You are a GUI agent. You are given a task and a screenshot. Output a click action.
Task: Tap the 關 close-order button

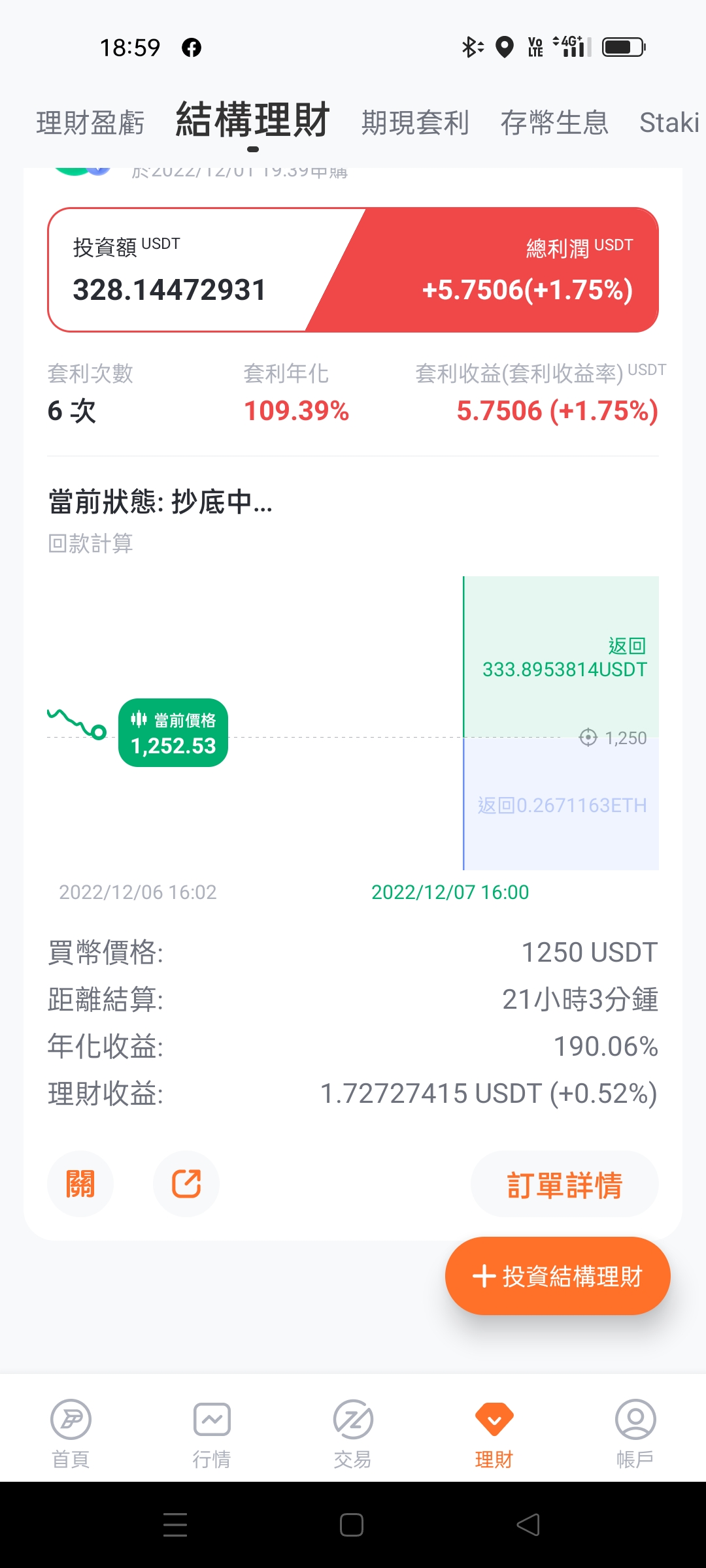[x=80, y=1184]
